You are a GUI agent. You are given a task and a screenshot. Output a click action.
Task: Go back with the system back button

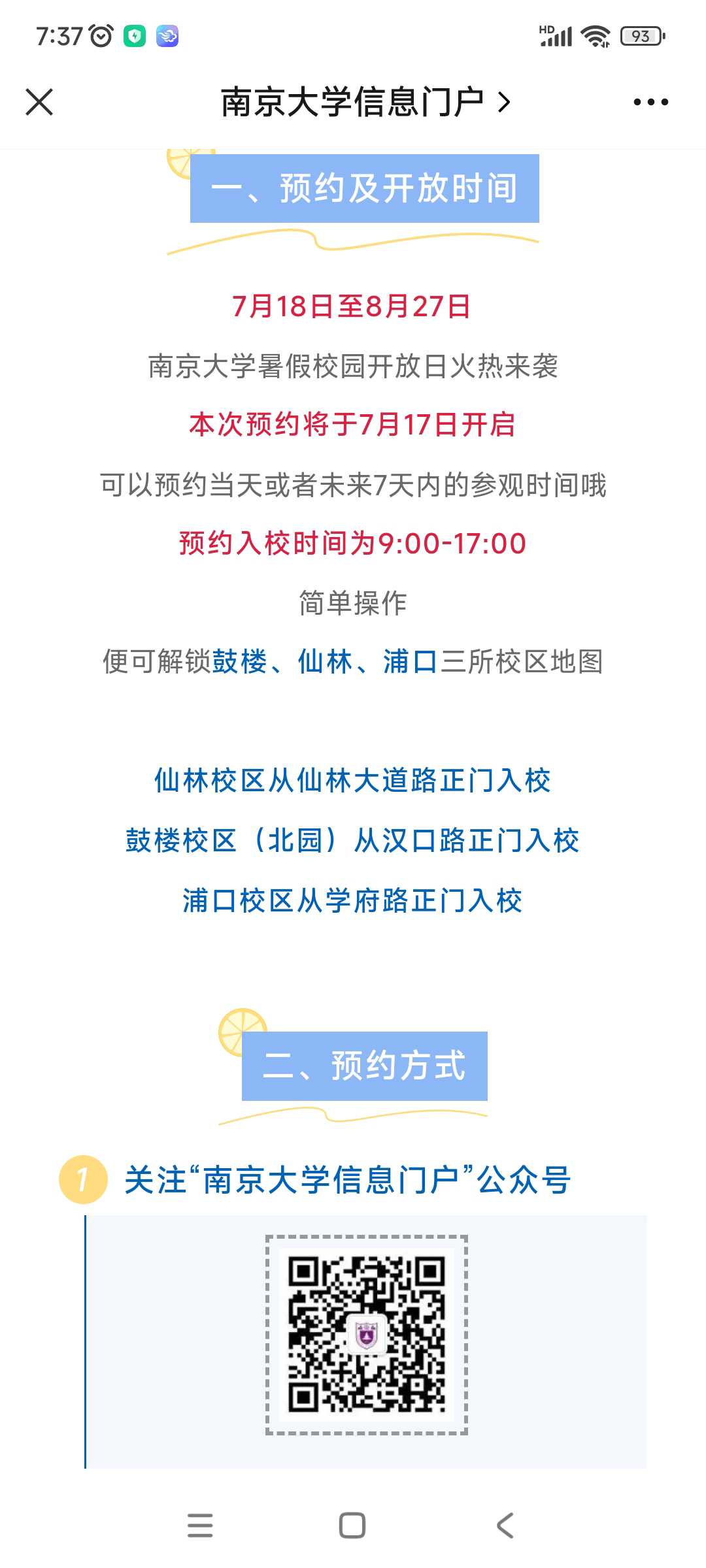(x=505, y=1526)
